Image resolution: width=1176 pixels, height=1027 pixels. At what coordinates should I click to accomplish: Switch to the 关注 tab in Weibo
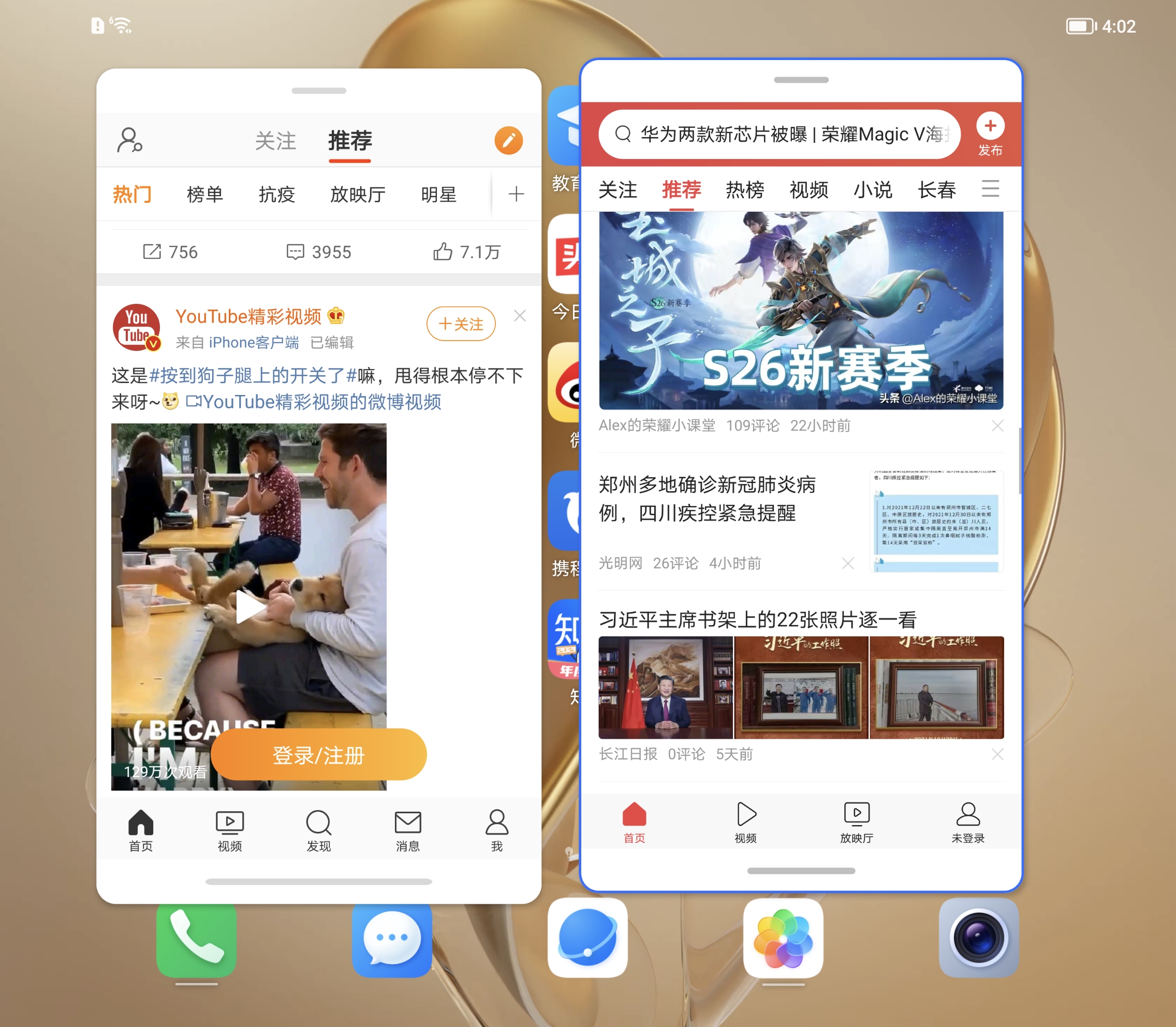275,141
